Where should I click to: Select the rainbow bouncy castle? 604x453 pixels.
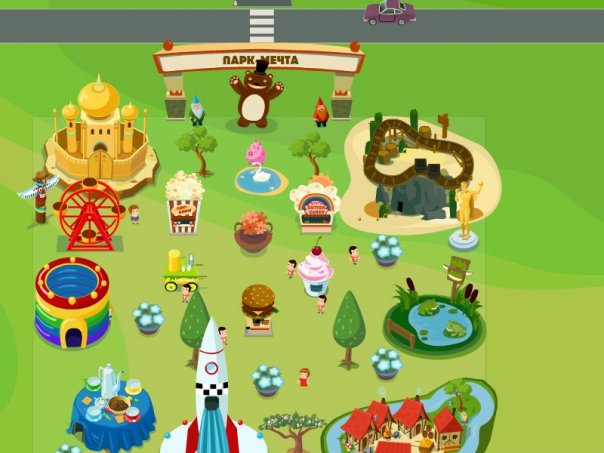point(72,300)
